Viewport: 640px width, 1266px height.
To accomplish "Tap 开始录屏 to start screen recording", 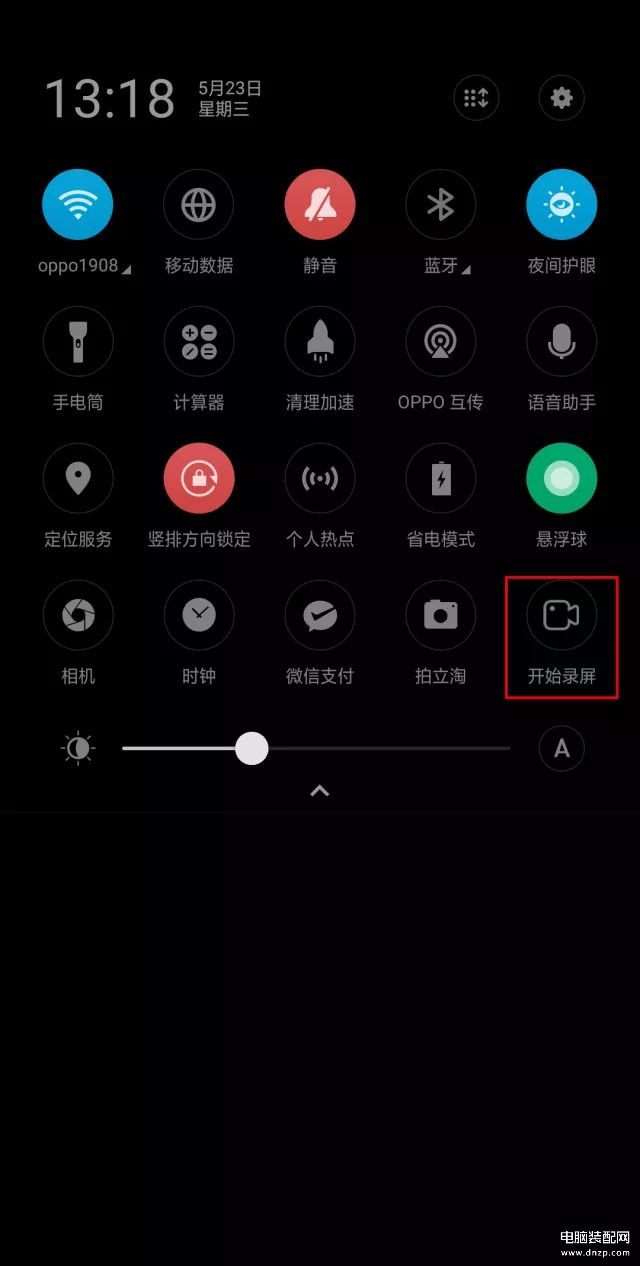I will pos(561,616).
